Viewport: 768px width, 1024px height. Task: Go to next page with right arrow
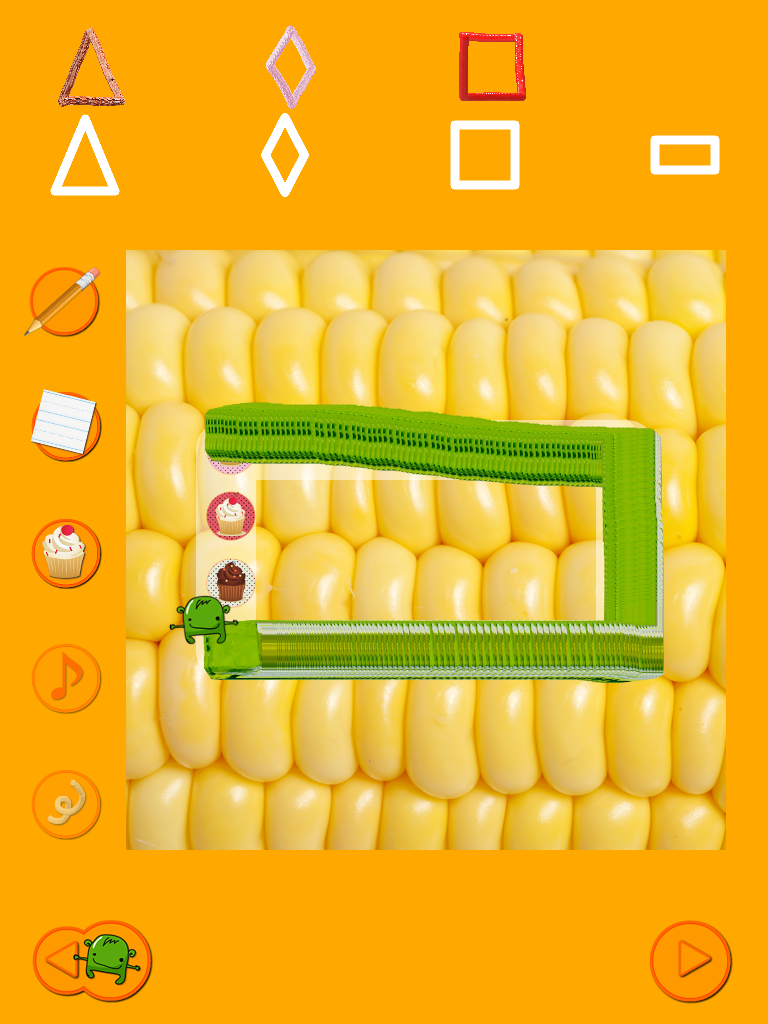(690, 961)
